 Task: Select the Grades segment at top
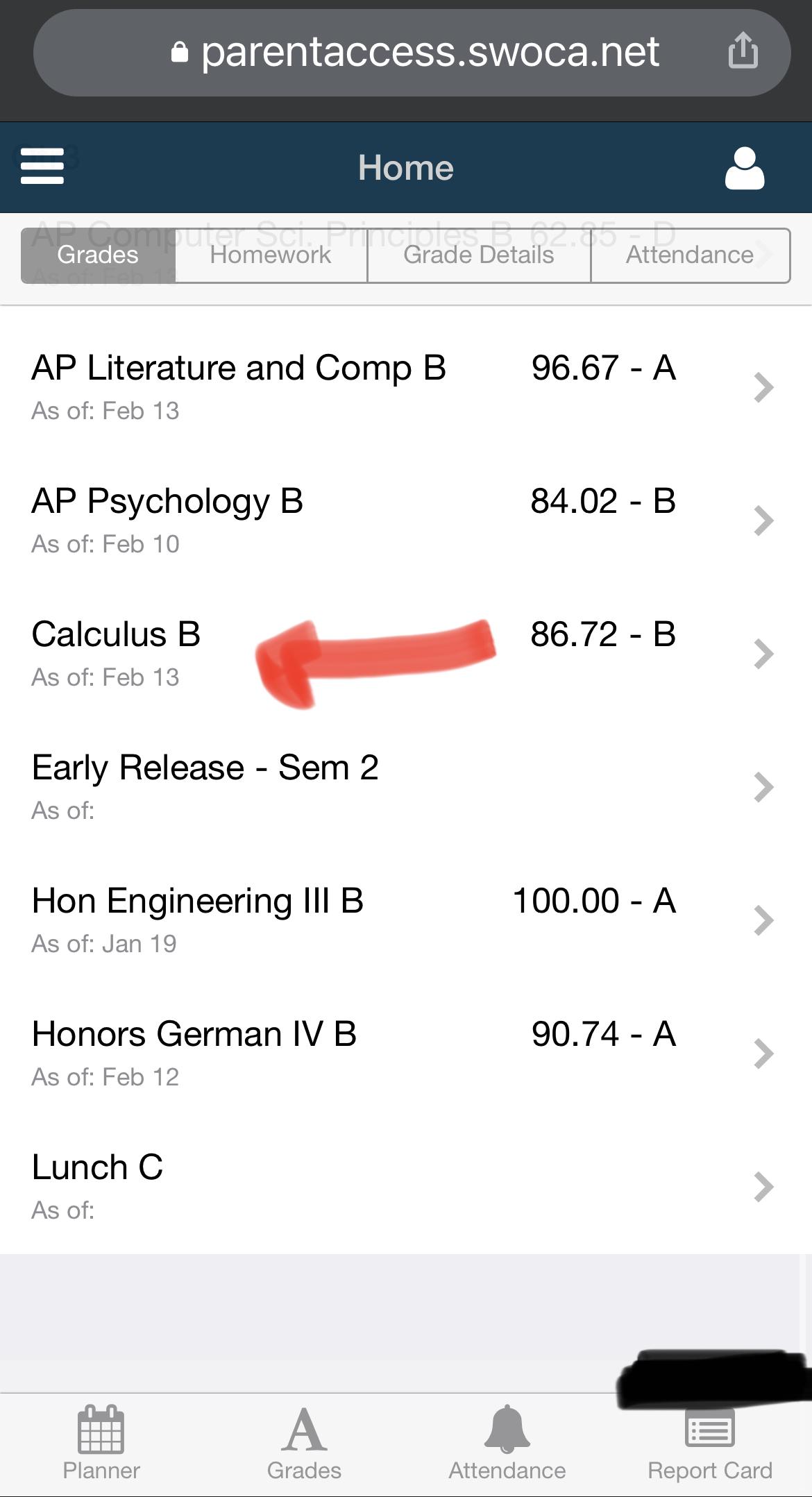(x=98, y=255)
